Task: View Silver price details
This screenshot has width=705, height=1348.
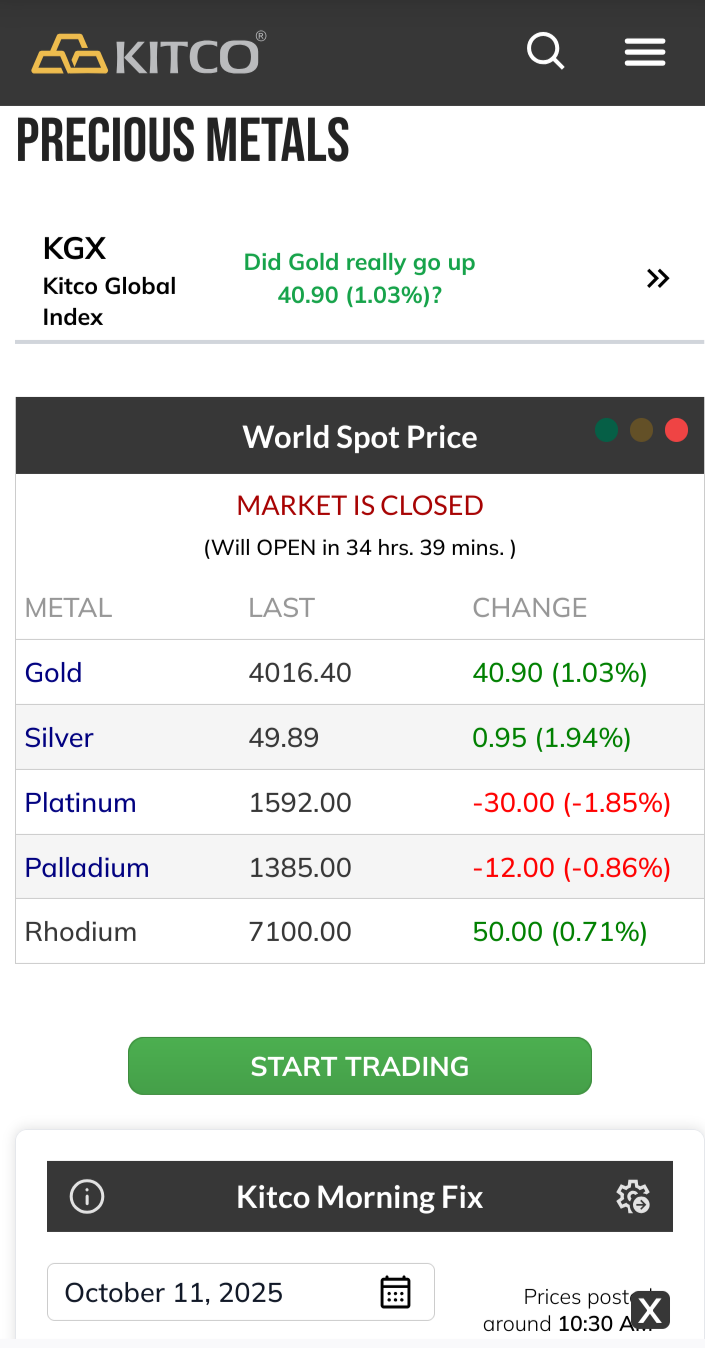Action: click(x=59, y=738)
